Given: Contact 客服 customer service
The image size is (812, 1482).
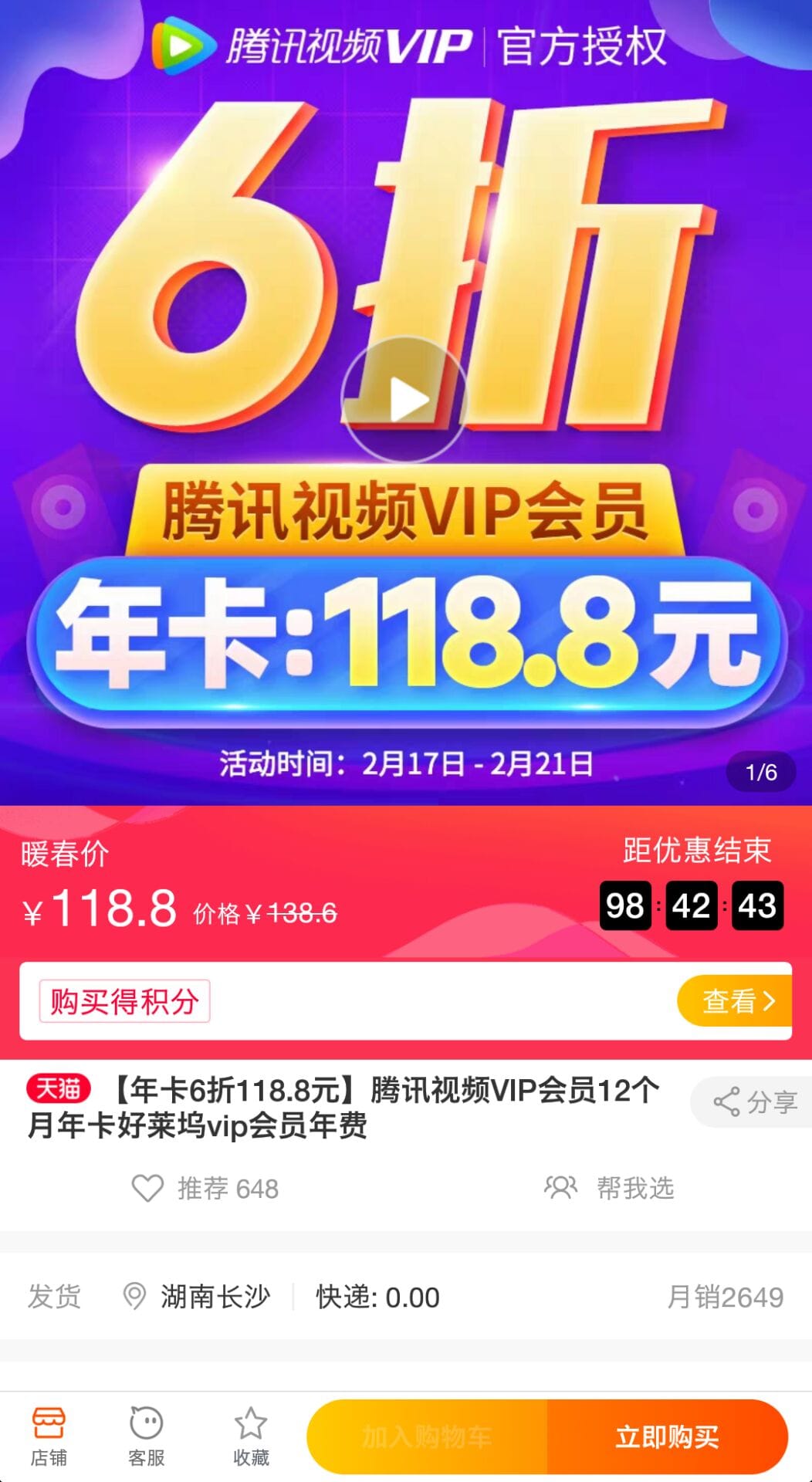Looking at the screenshot, I should click(x=147, y=1436).
